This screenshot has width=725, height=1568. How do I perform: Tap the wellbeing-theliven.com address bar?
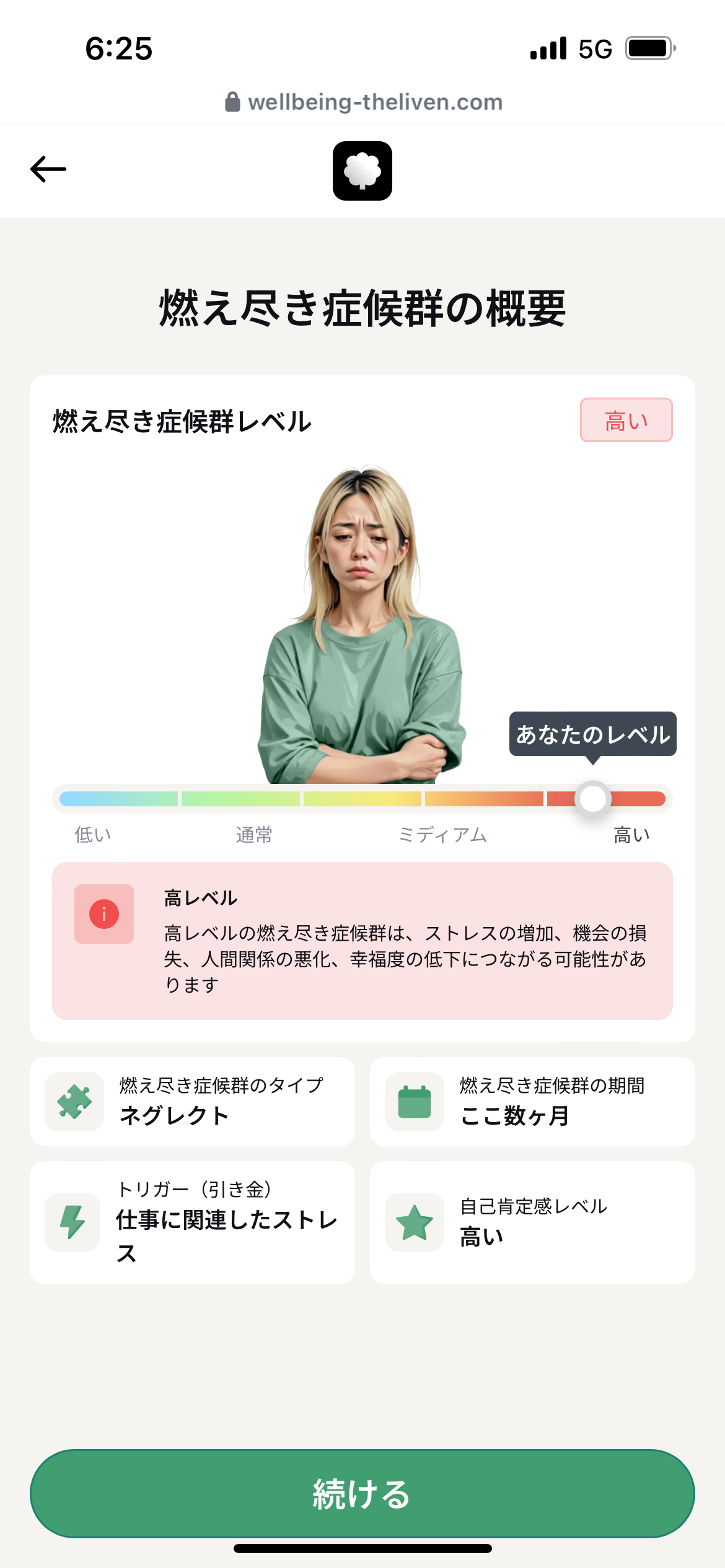click(x=364, y=102)
